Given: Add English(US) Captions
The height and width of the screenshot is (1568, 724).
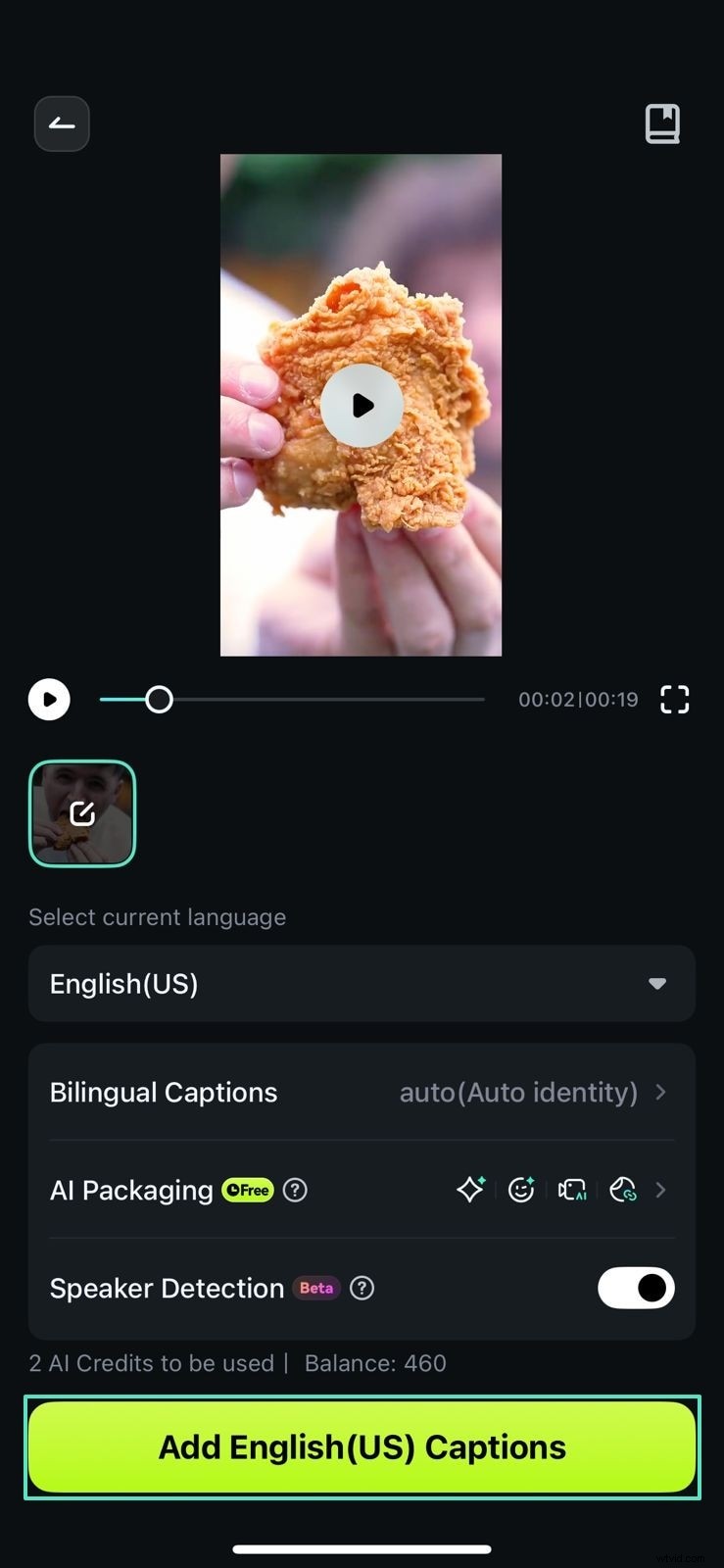Looking at the screenshot, I should click(362, 1447).
